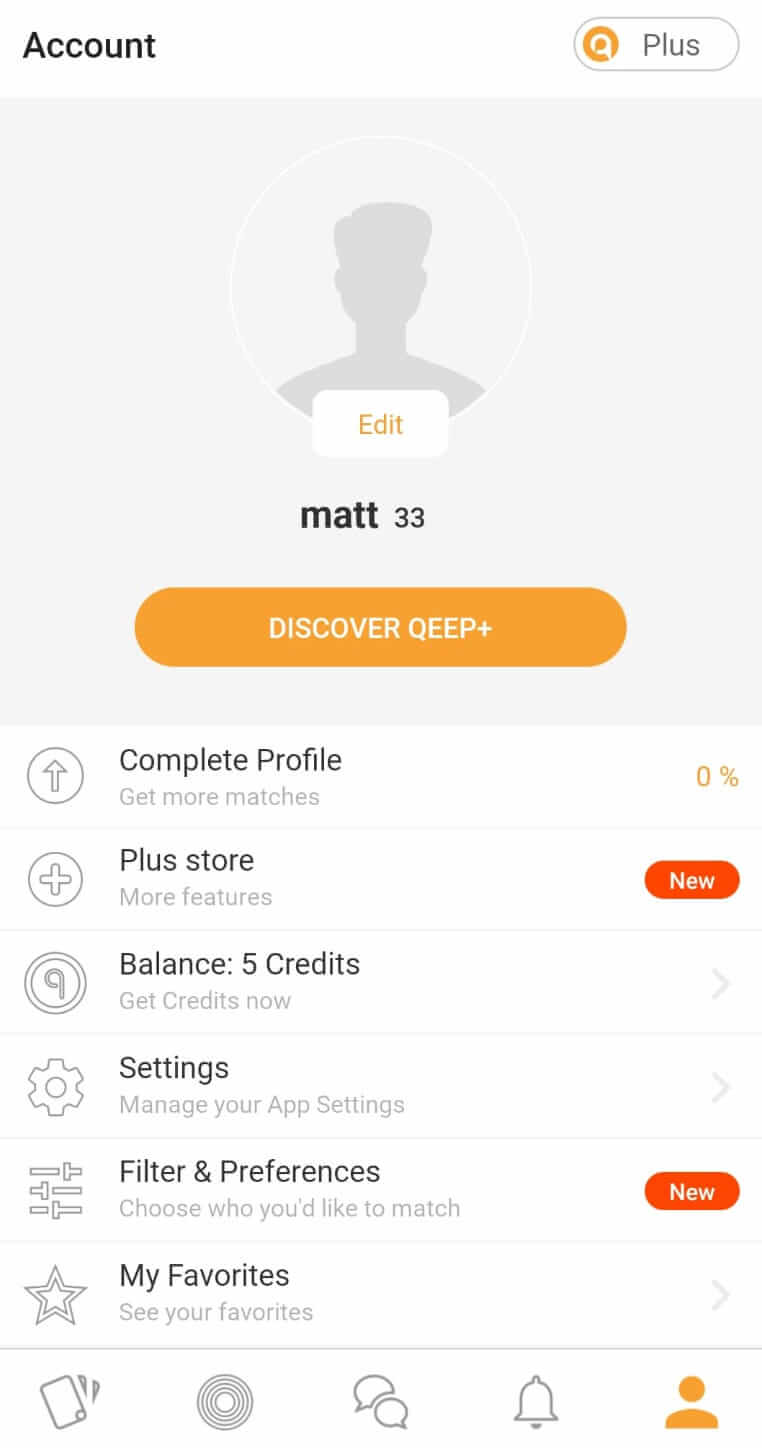Image resolution: width=762 pixels, height=1448 pixels.
Task: Tap the Discover Qeep+ button
Action: (x=380, y=627)
